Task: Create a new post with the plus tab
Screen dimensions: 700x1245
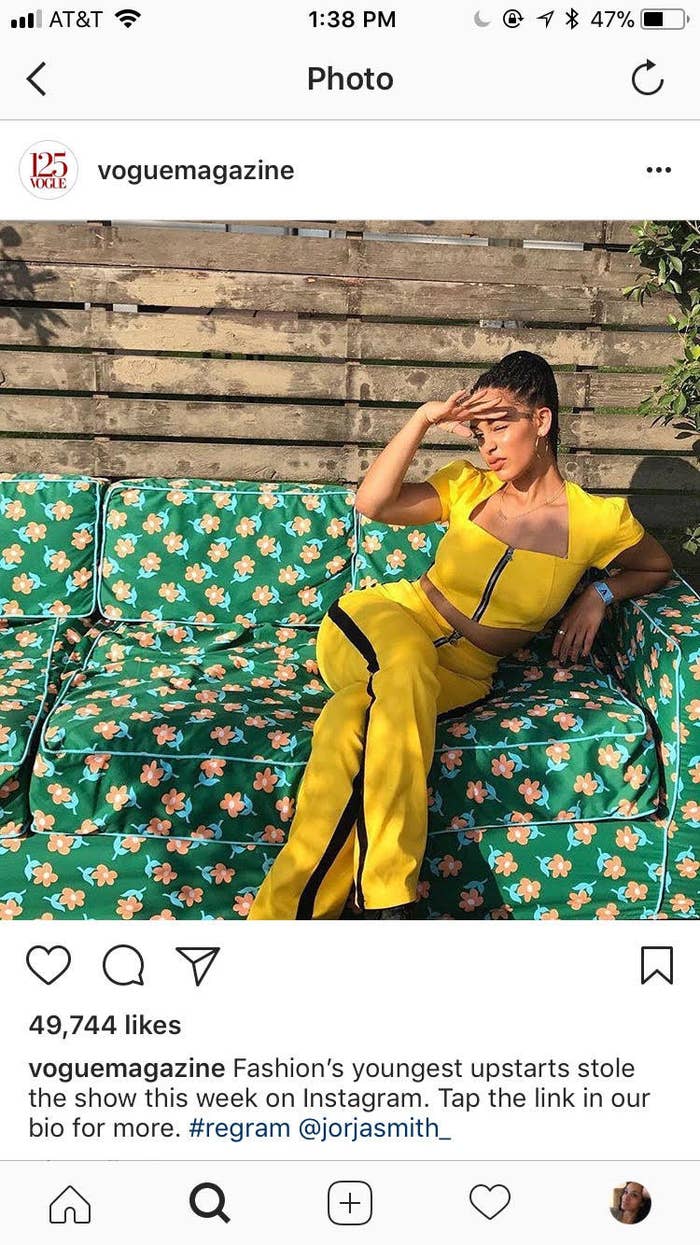Action: tap(349, 1203)
